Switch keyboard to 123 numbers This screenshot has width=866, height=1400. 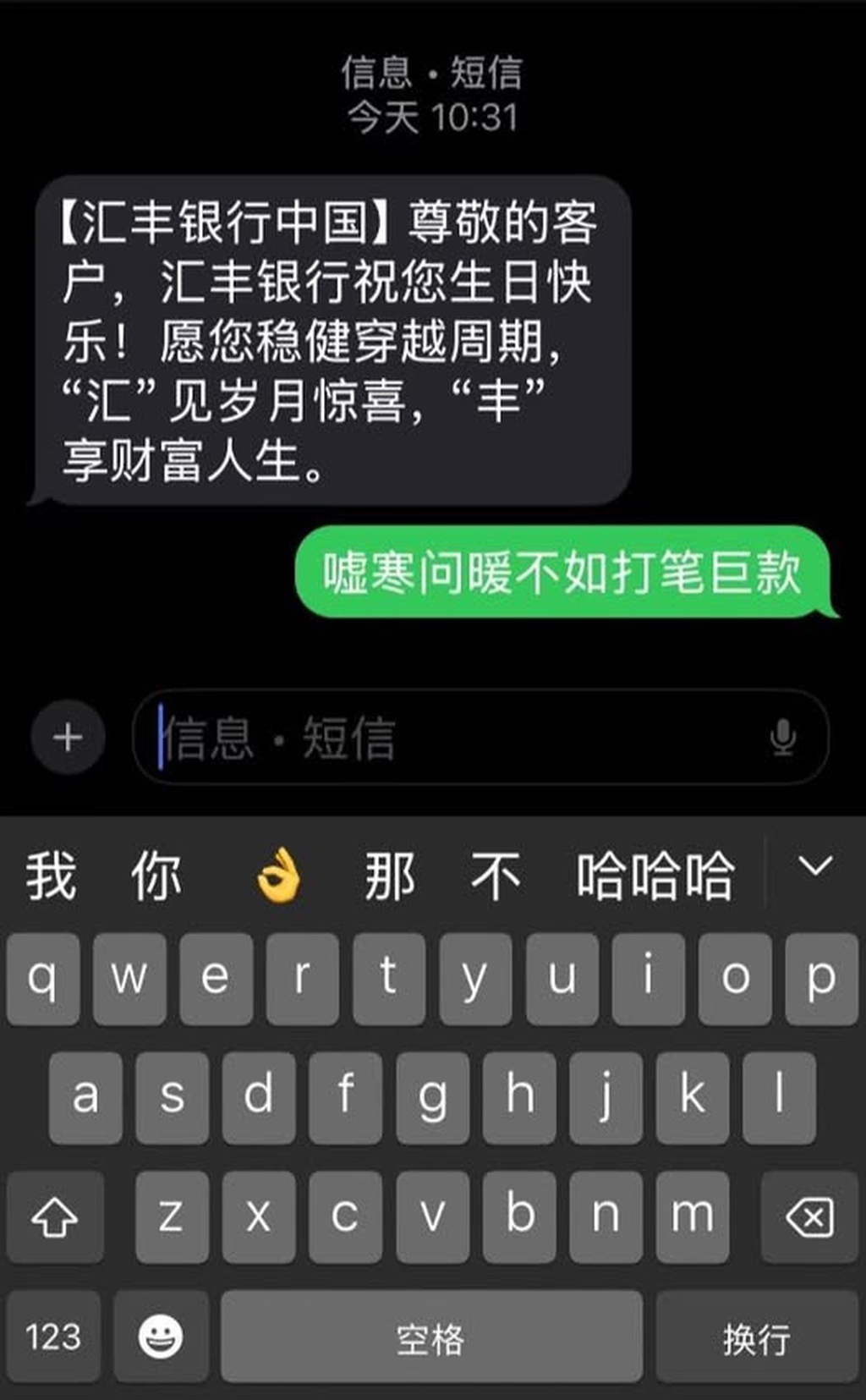tap(53, 1337)
